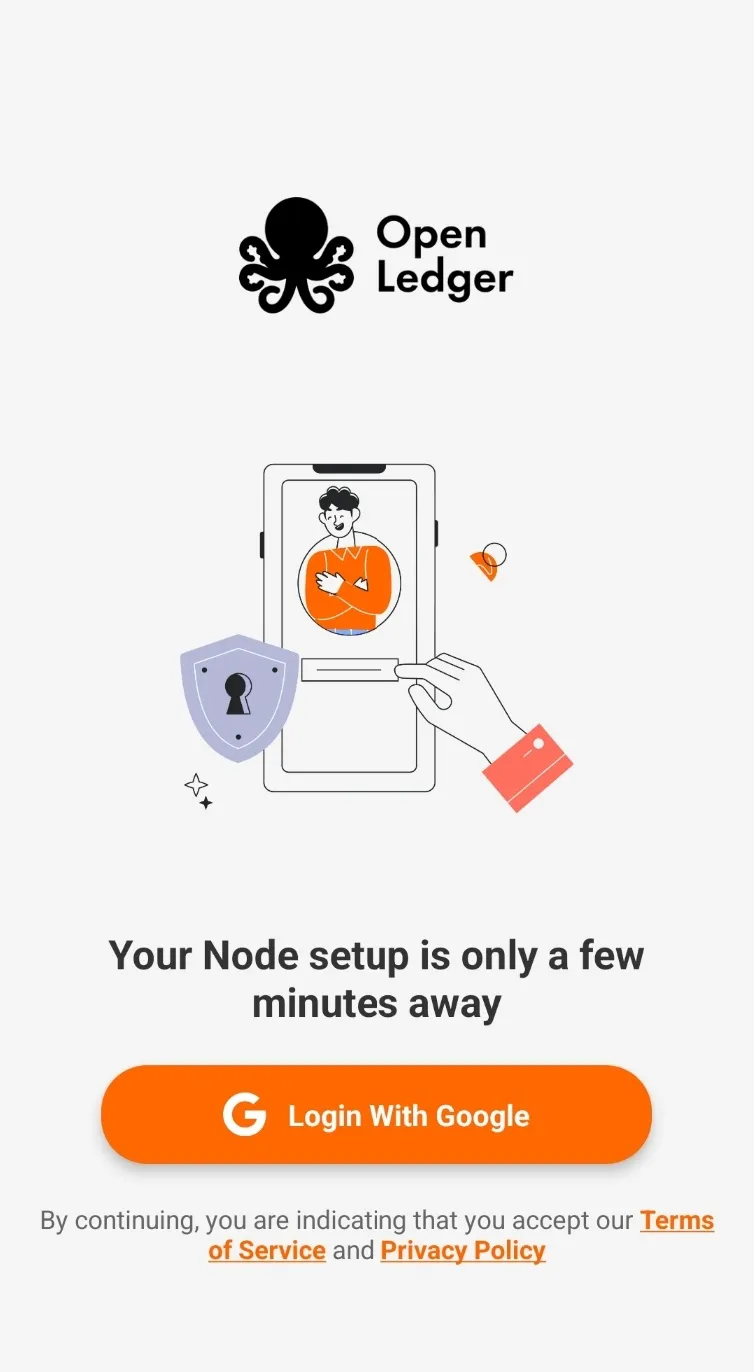This screenshot has width=754, height=1372.
Task: Open the Privacy Policy link
Action: tap(463, 1251)
